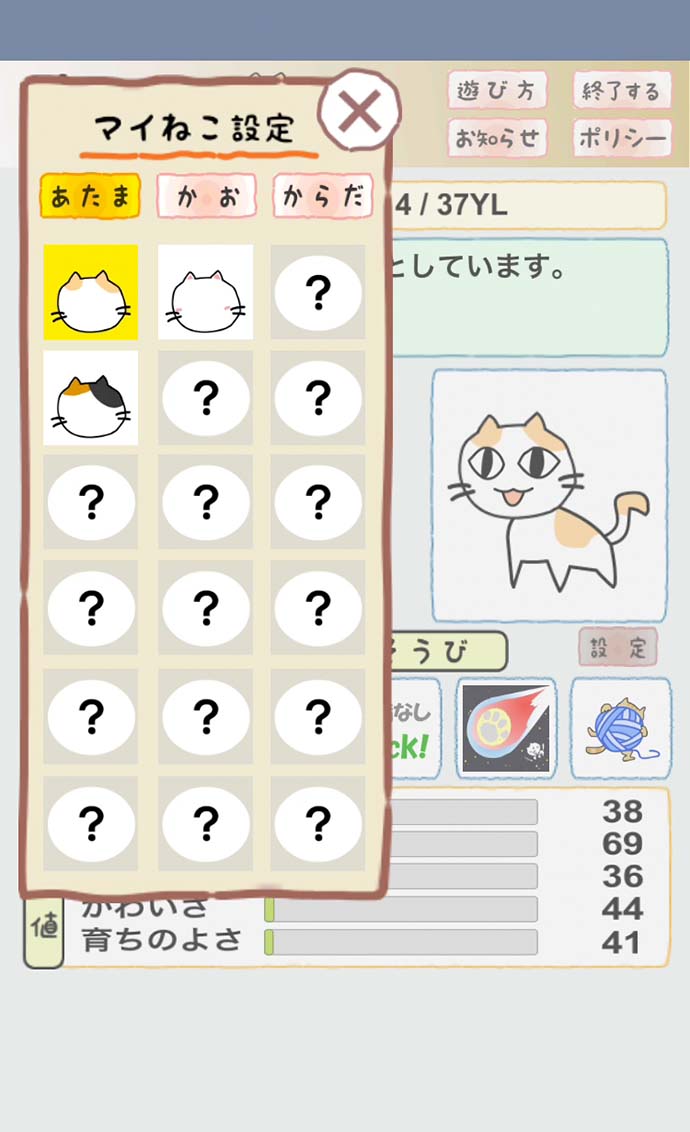The image size is (690, 1132).
Task: Open the お知らせ notices
Action: 497,137
